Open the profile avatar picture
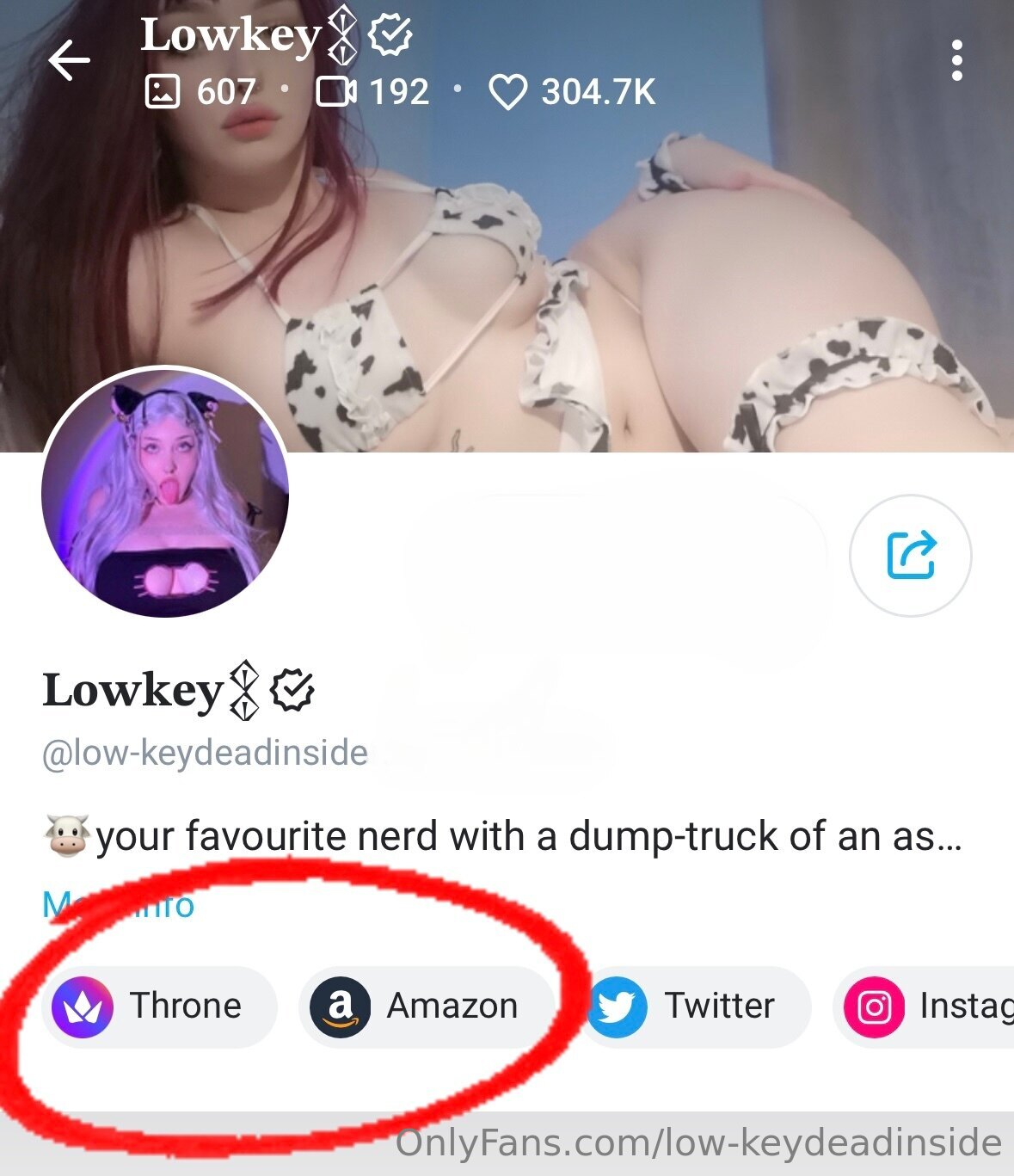This screenshot has width=1014, height=1176. (165, 492)
